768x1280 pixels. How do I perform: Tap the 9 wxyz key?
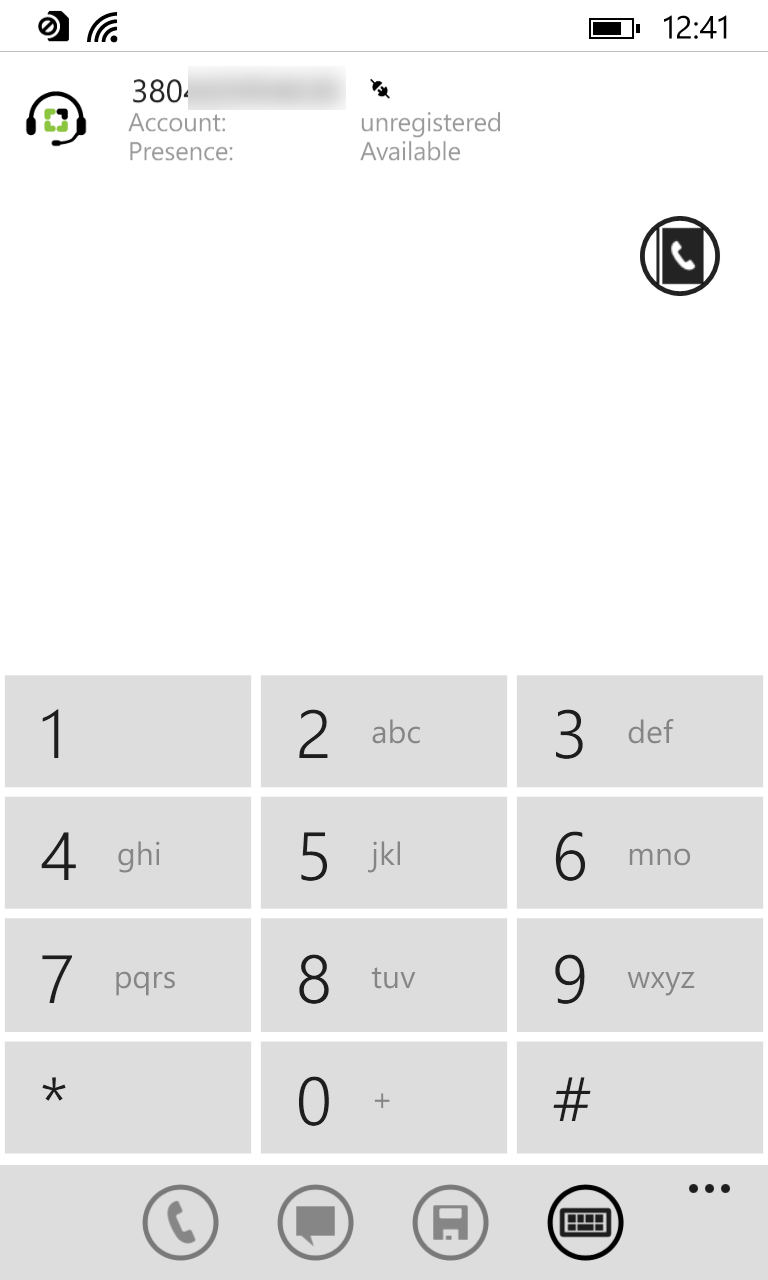pos(640,976)
